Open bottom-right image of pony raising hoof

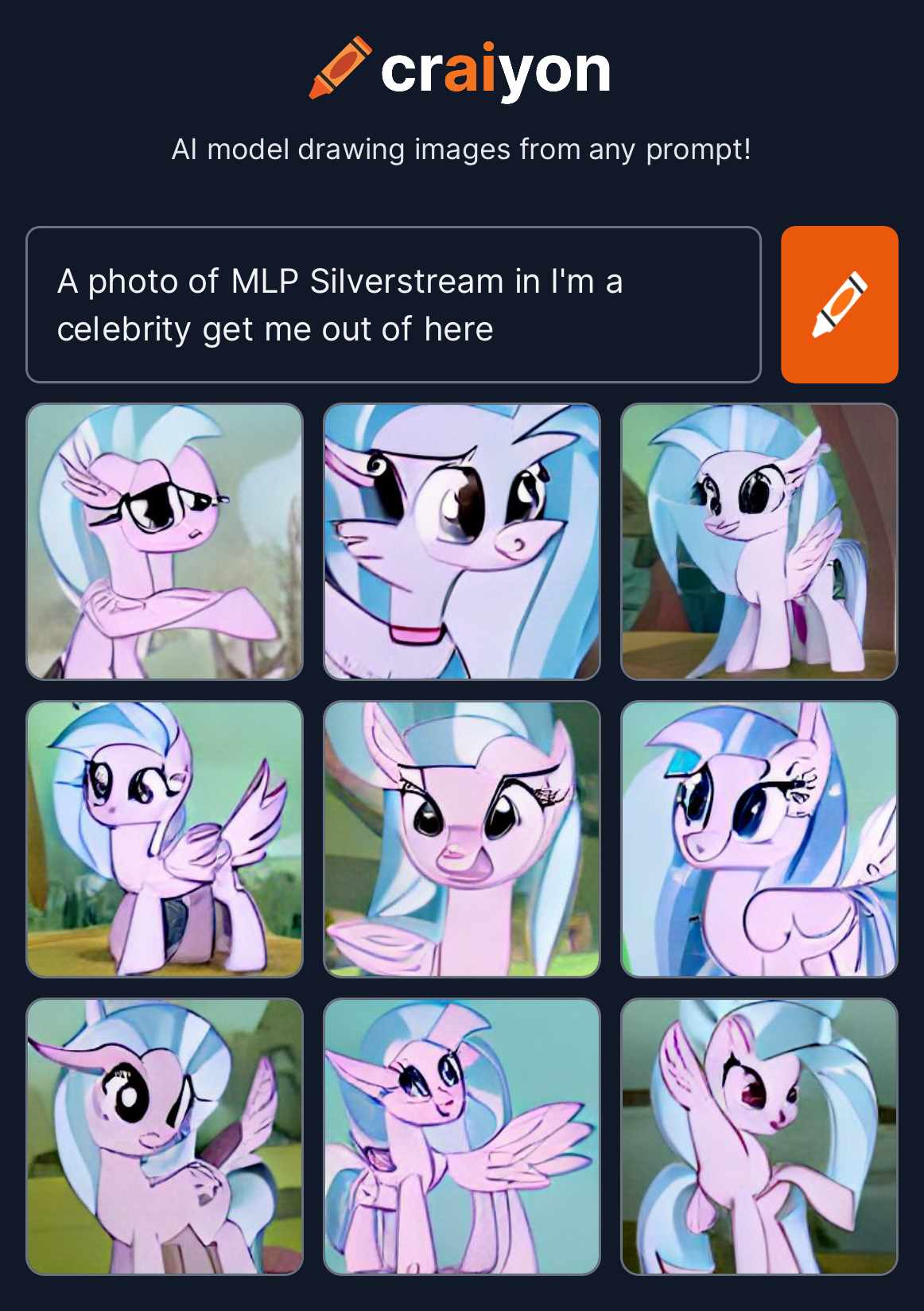759,1137
